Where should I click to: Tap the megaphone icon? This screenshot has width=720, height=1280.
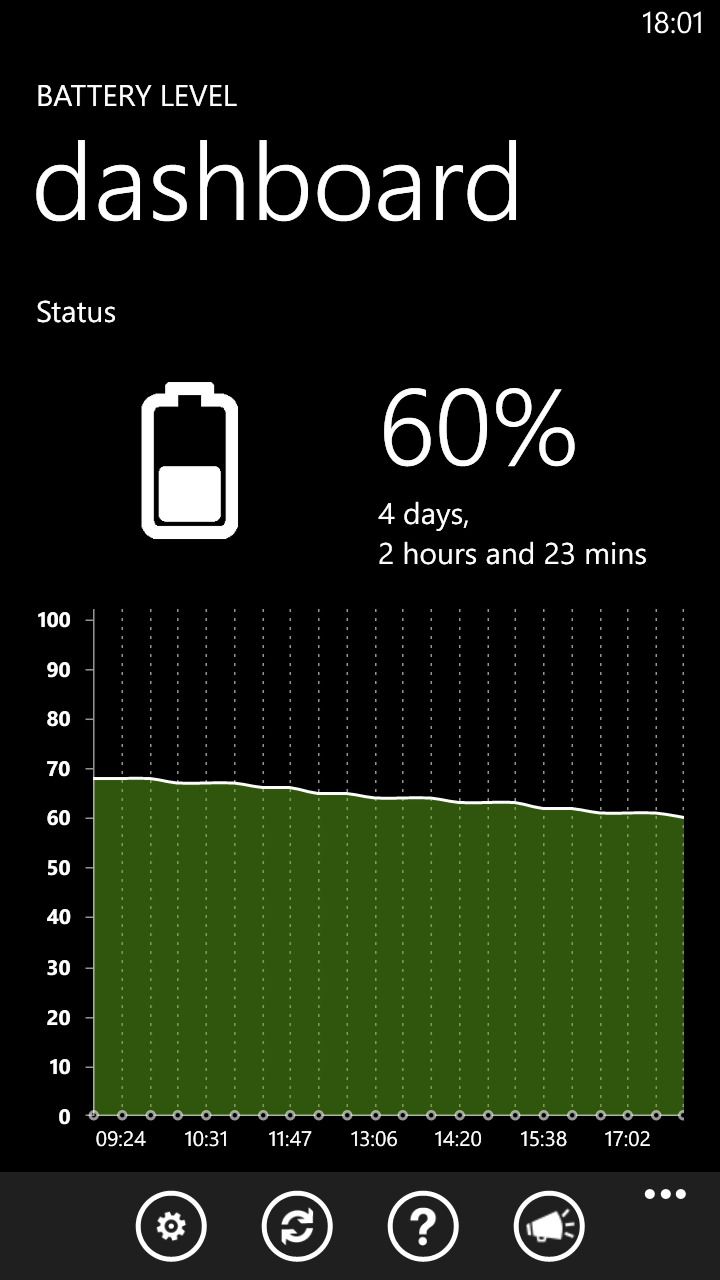pos(549,1225)
